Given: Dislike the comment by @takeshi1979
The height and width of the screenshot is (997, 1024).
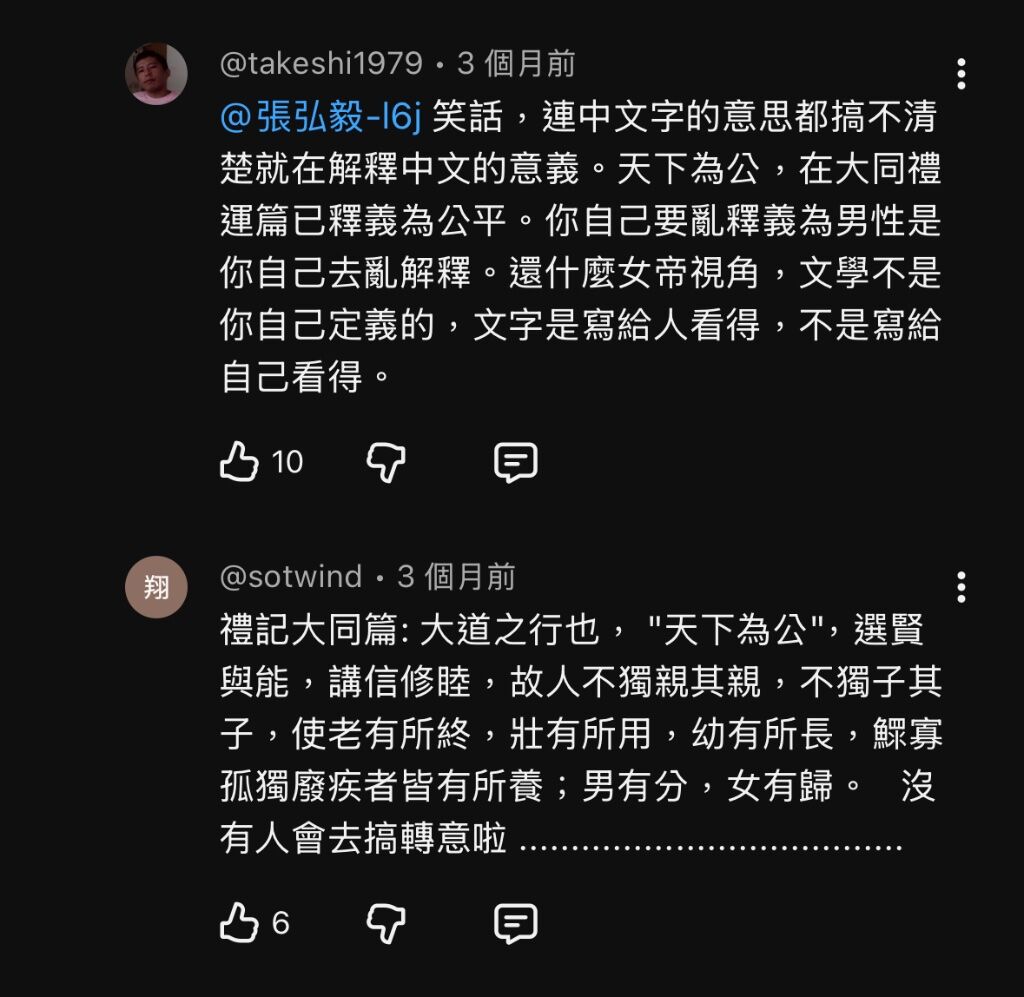Looking at the screenshot, I should 385,462.
